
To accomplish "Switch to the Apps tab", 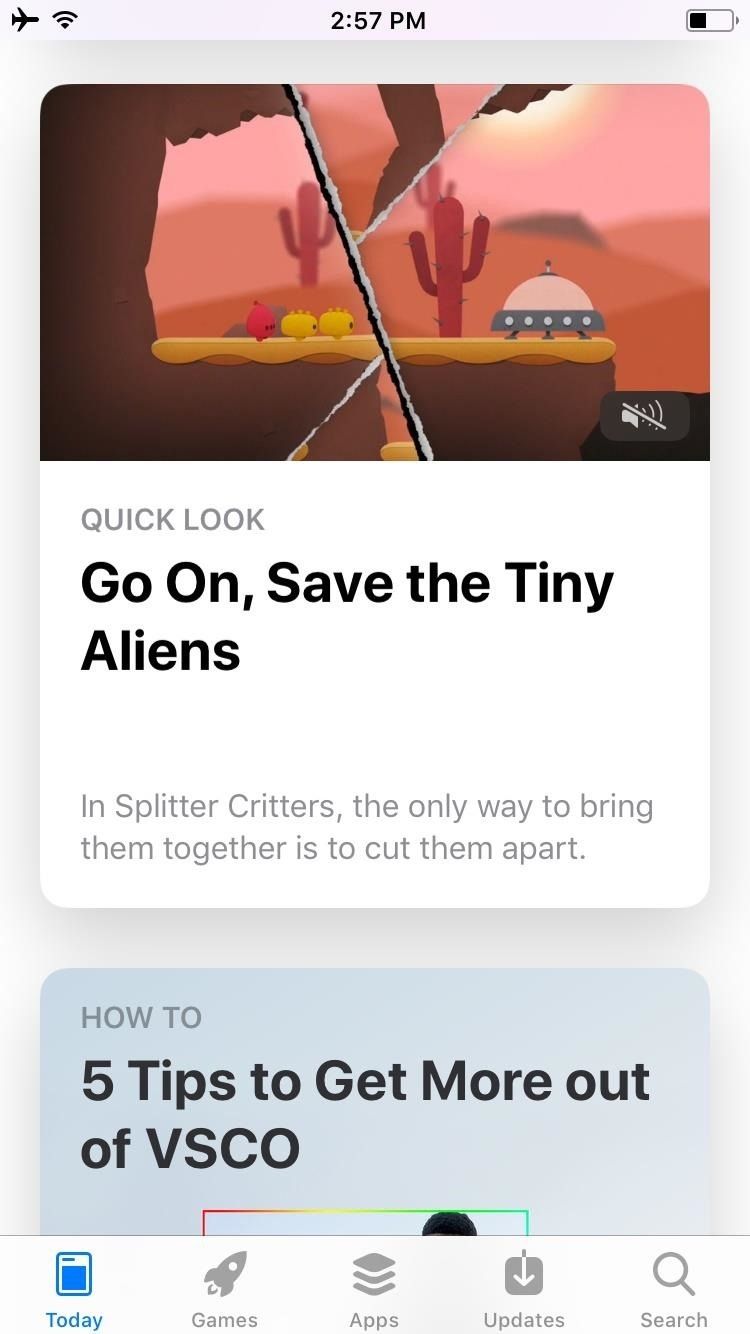I will (x=374, y=1290).
